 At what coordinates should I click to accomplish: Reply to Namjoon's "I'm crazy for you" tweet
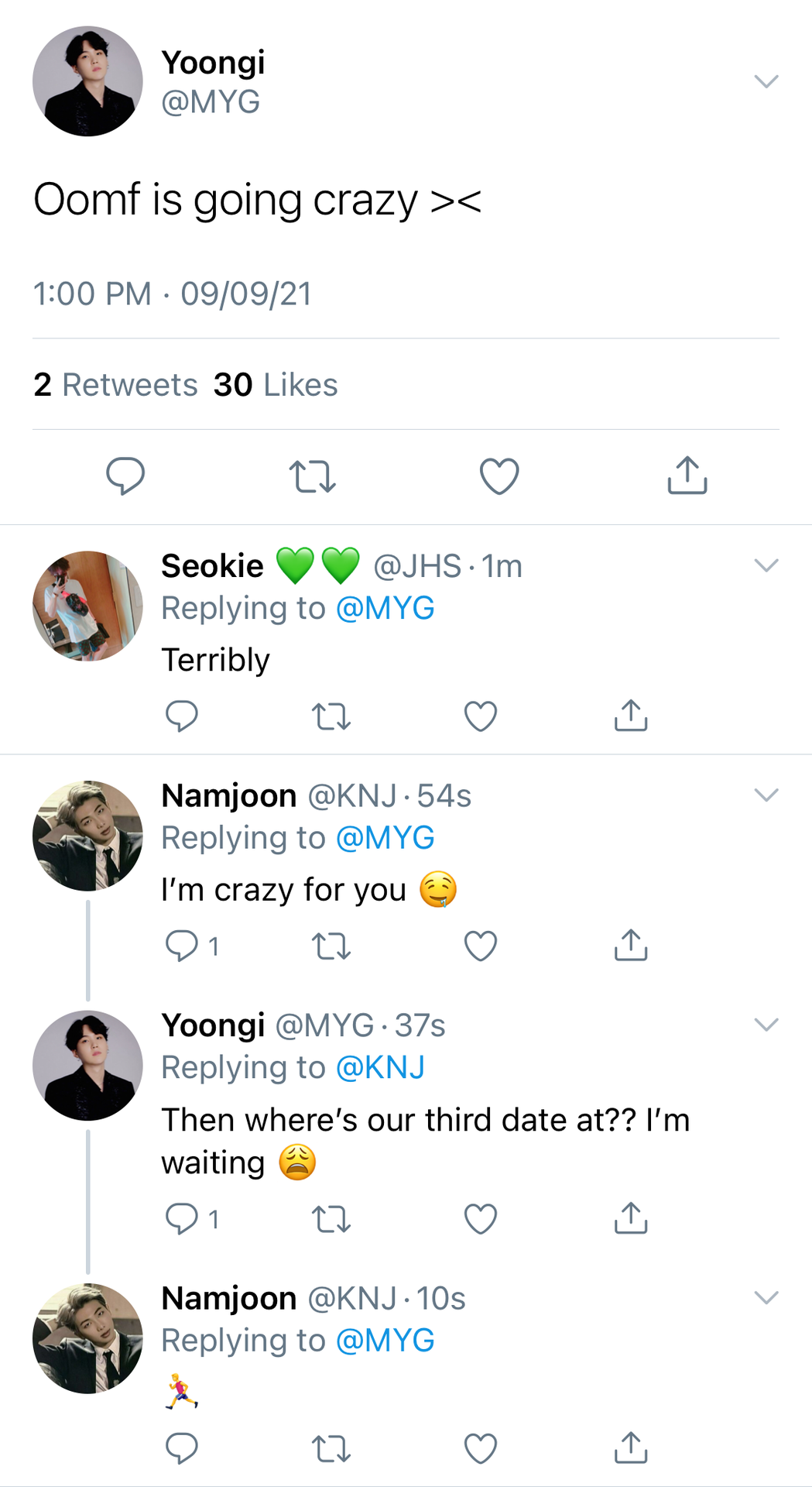[x=183, y=946]
